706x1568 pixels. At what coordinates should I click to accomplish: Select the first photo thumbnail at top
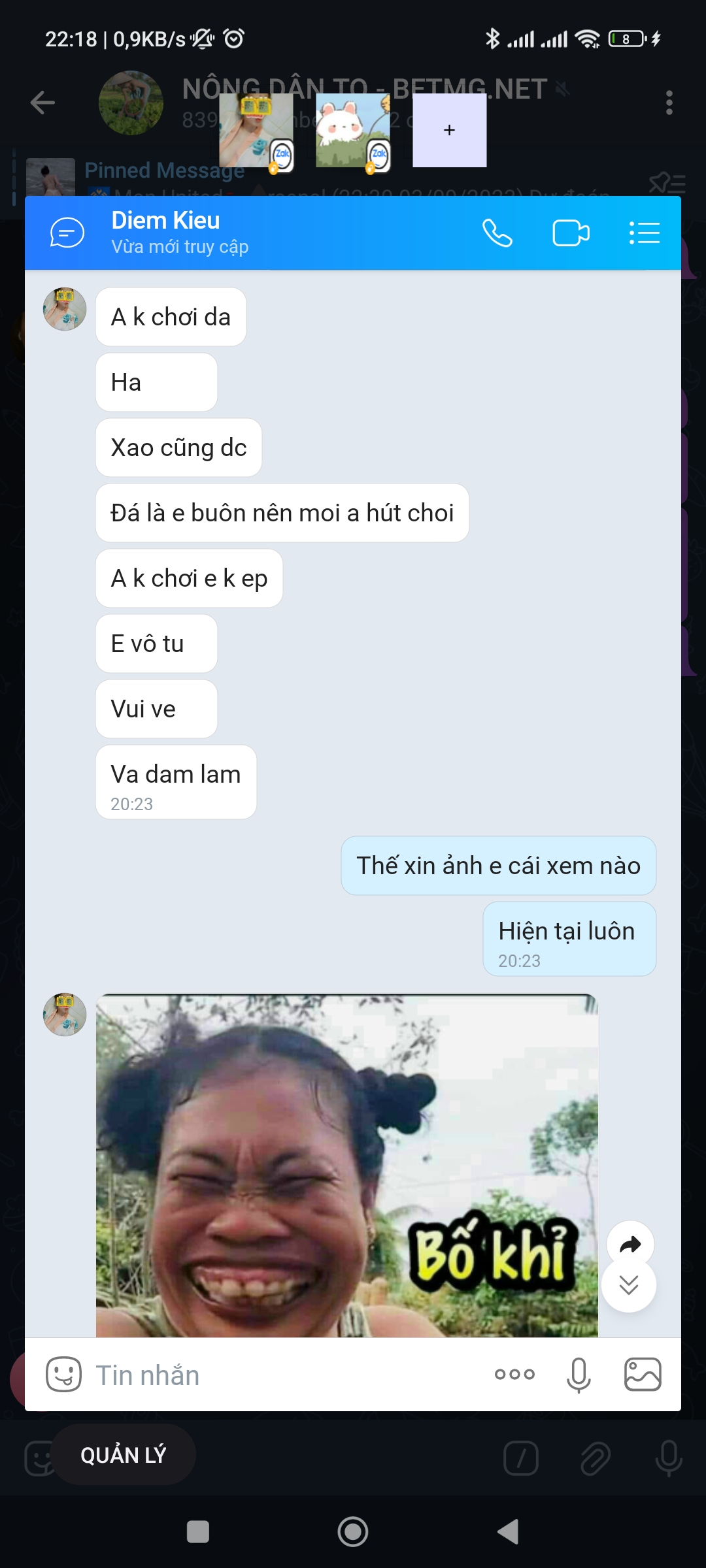click(x=255, y=131)
